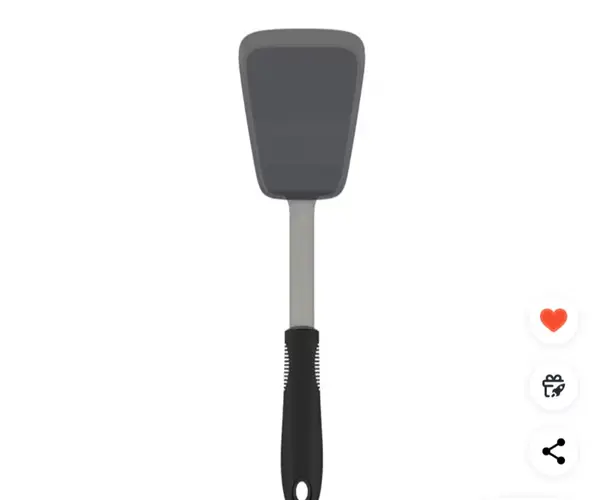Add item to gift registry

pyautogui.click(x=553, y=385)
